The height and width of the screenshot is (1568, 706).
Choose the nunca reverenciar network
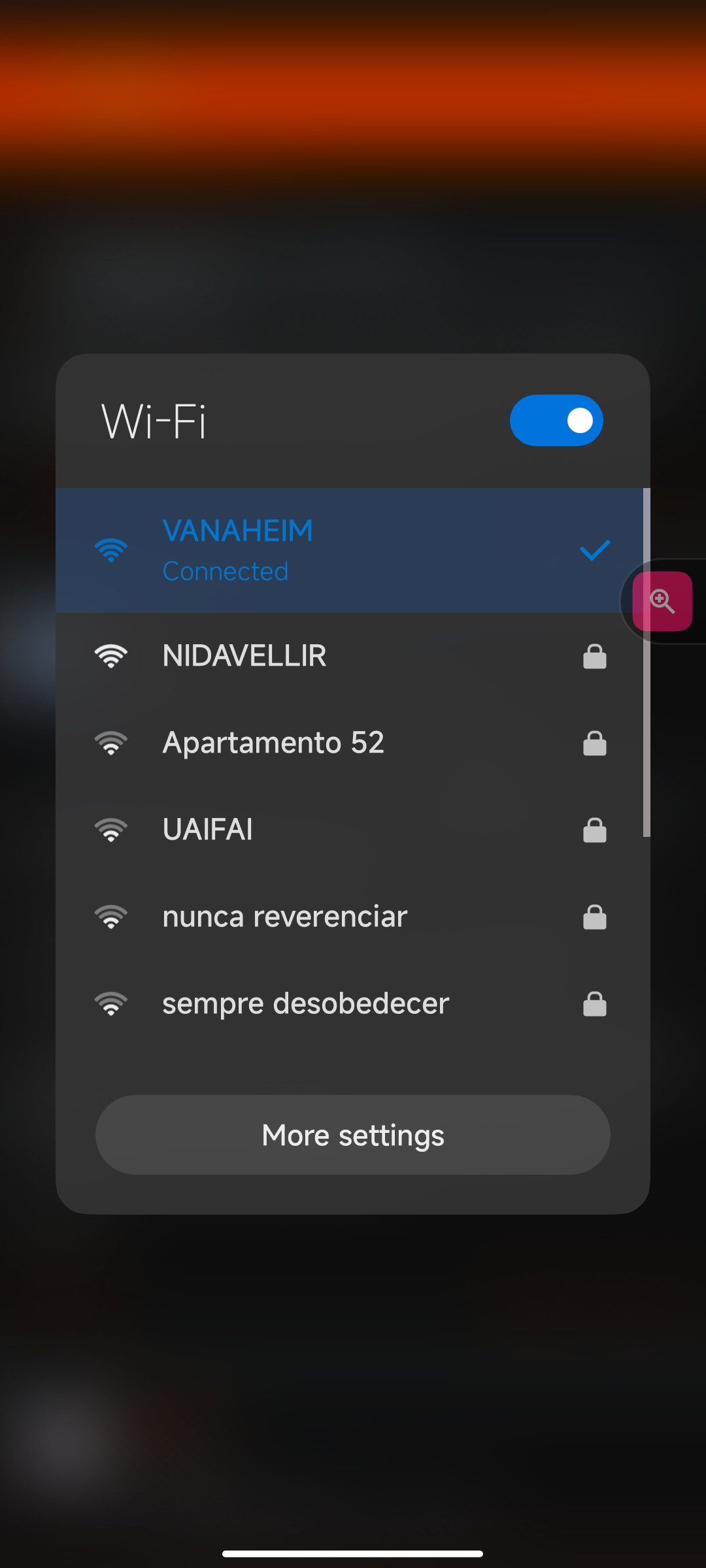(x=350, y=917)
